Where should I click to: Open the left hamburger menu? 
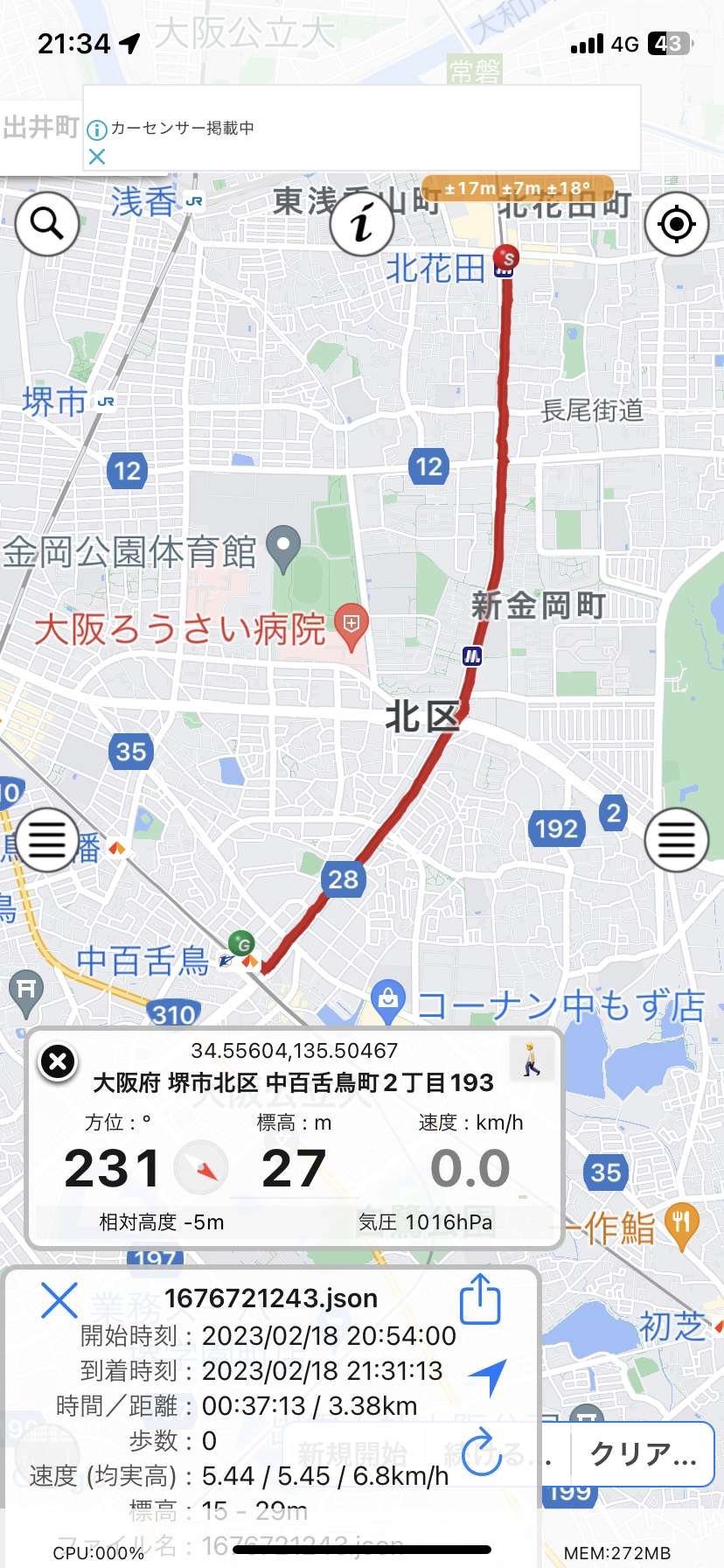[47, 840]
